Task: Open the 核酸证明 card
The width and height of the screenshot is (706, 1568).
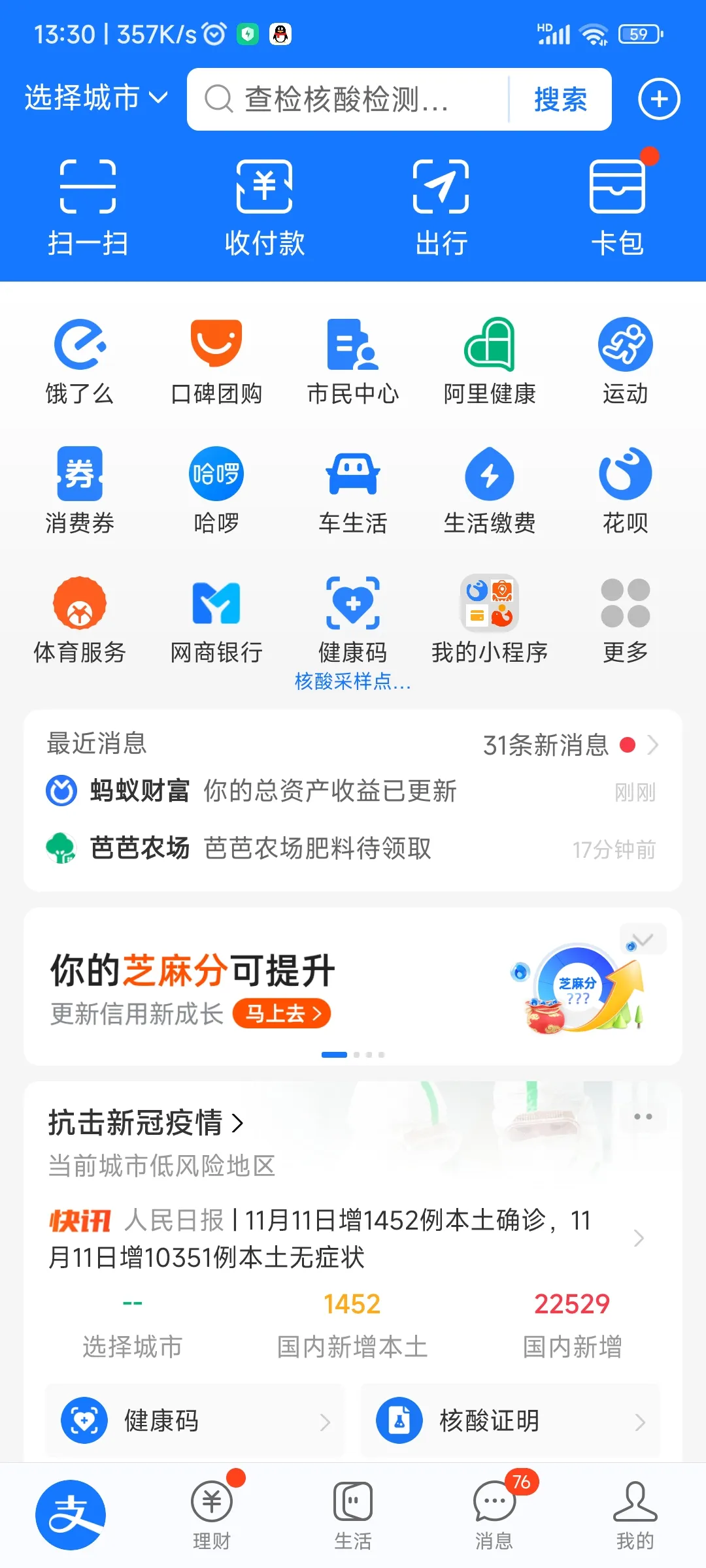Action: (510, 1420)
